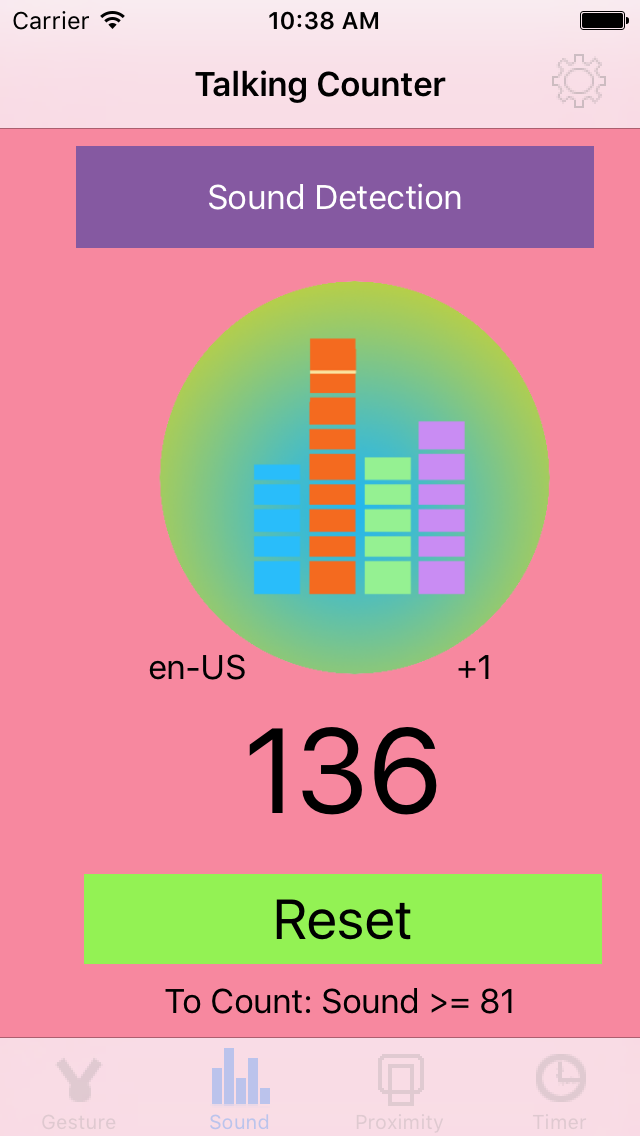Tap the equalizer circle to count
This screenshot has width=640, height=1136.
coord(355,476)
